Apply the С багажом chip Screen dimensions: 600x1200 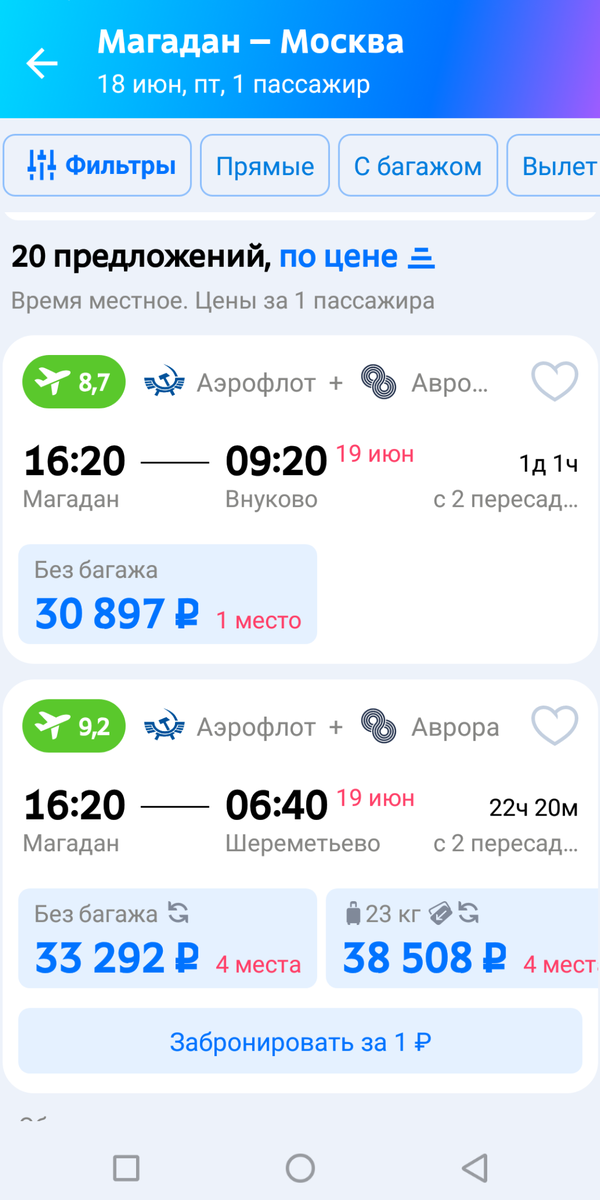pyautogui.click(x=418, y=166)
